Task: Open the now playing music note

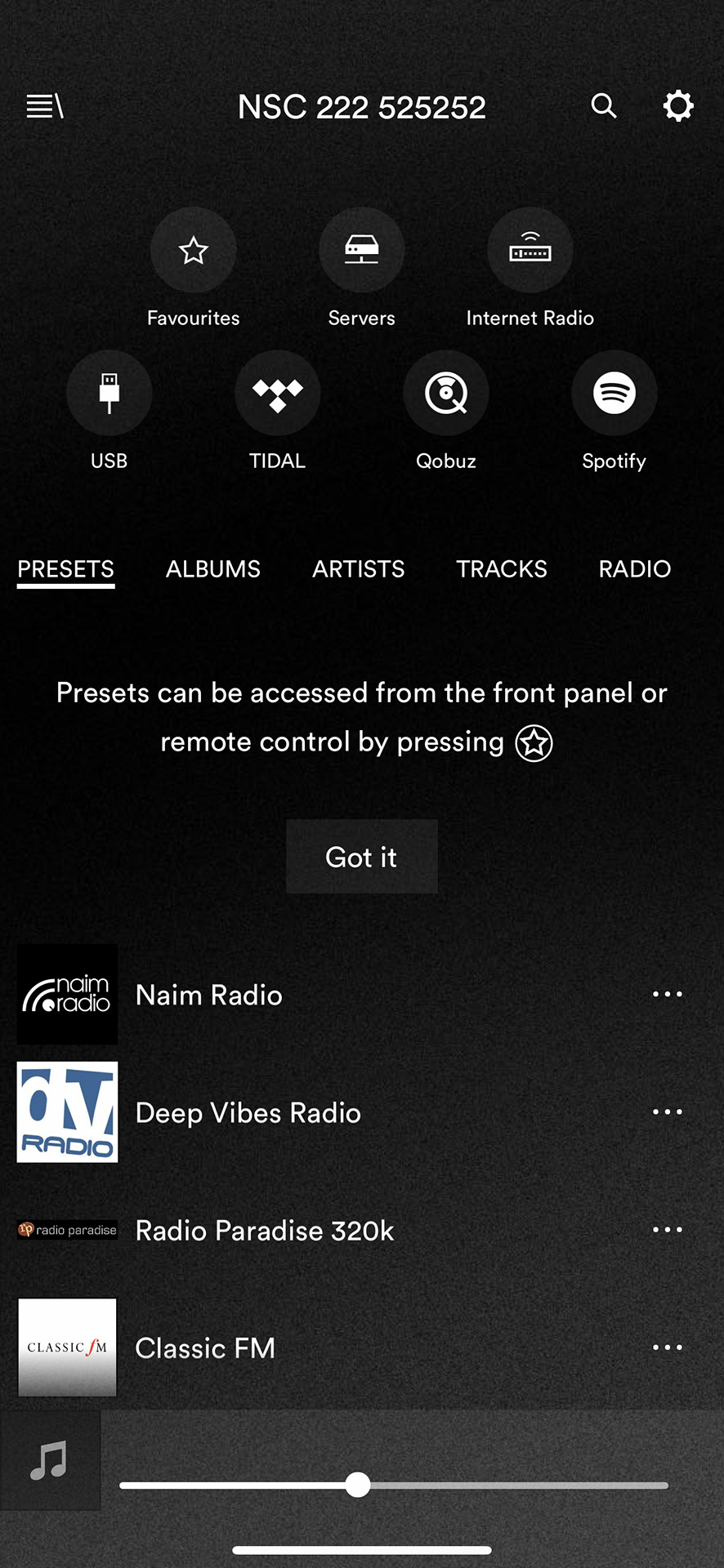Action: [x=50, y=1460]
